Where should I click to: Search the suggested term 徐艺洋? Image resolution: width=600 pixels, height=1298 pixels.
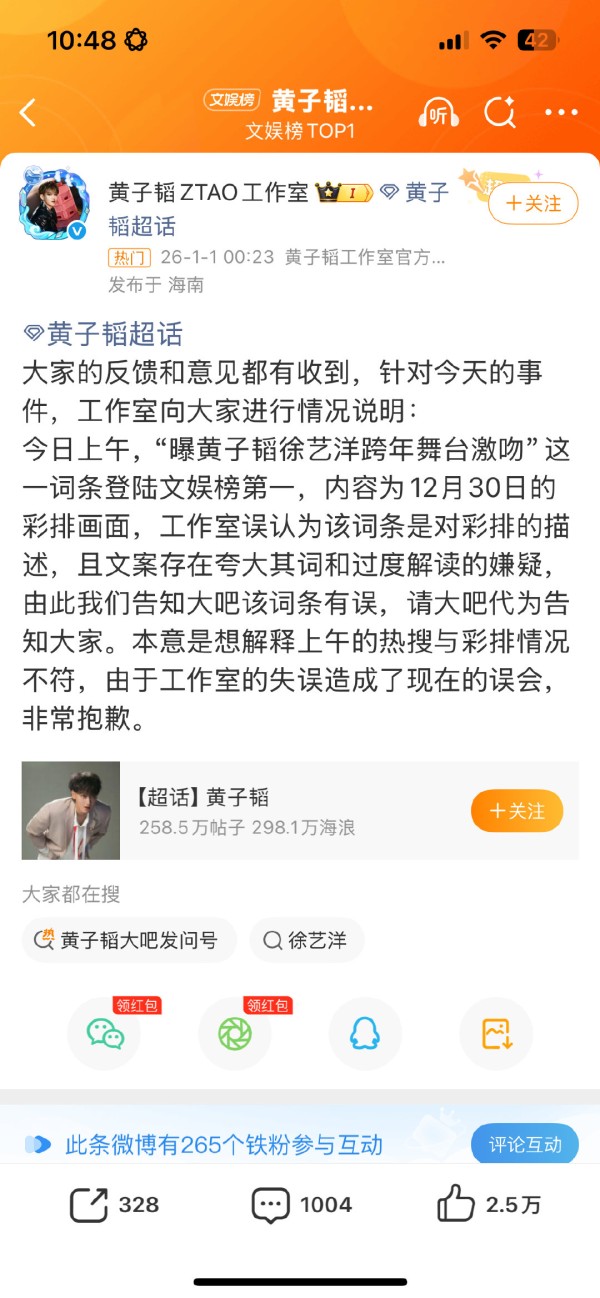click(306, 940)
